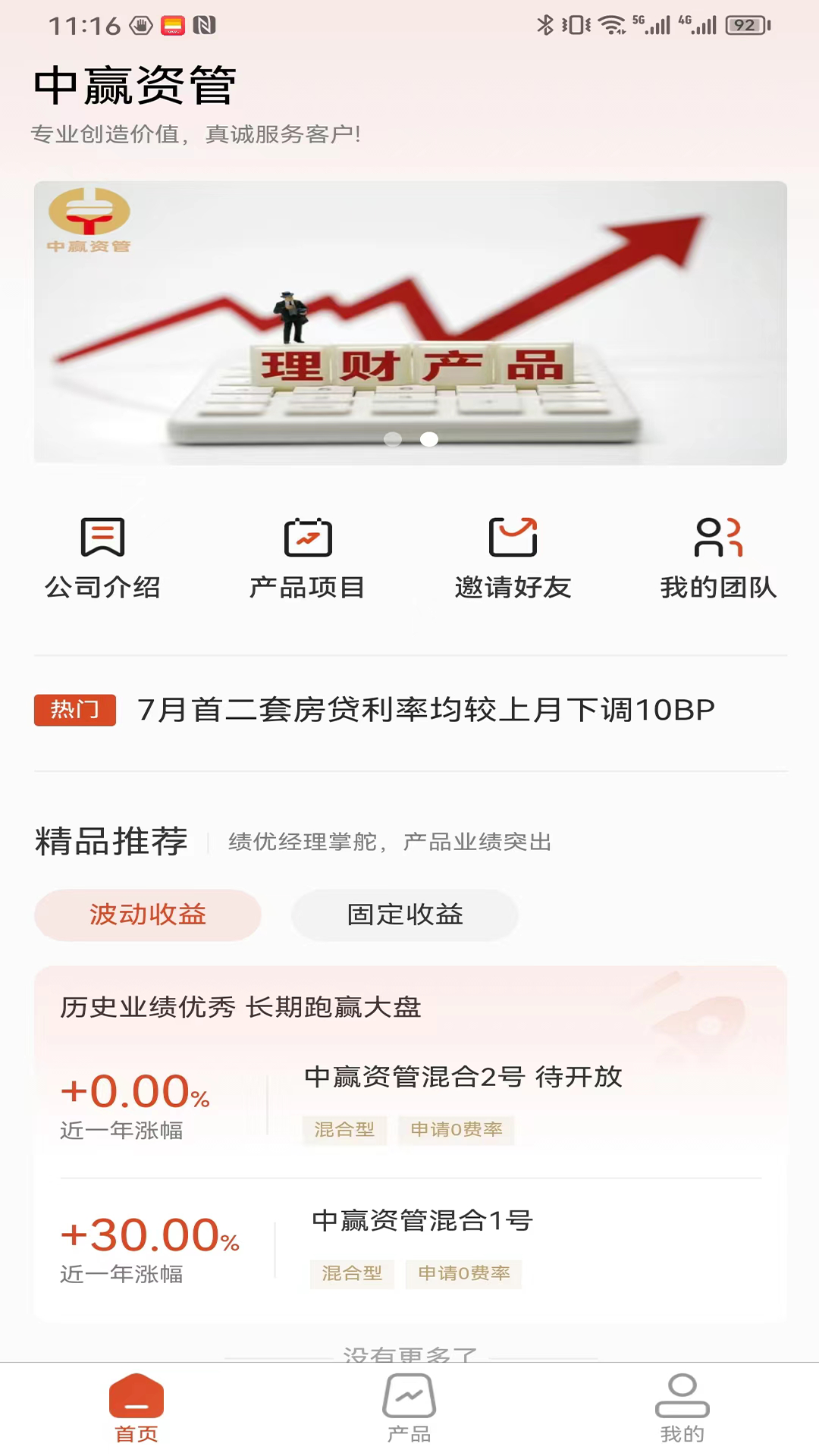View 我的团队
The image size is (819, 1456).
(718, 557)
